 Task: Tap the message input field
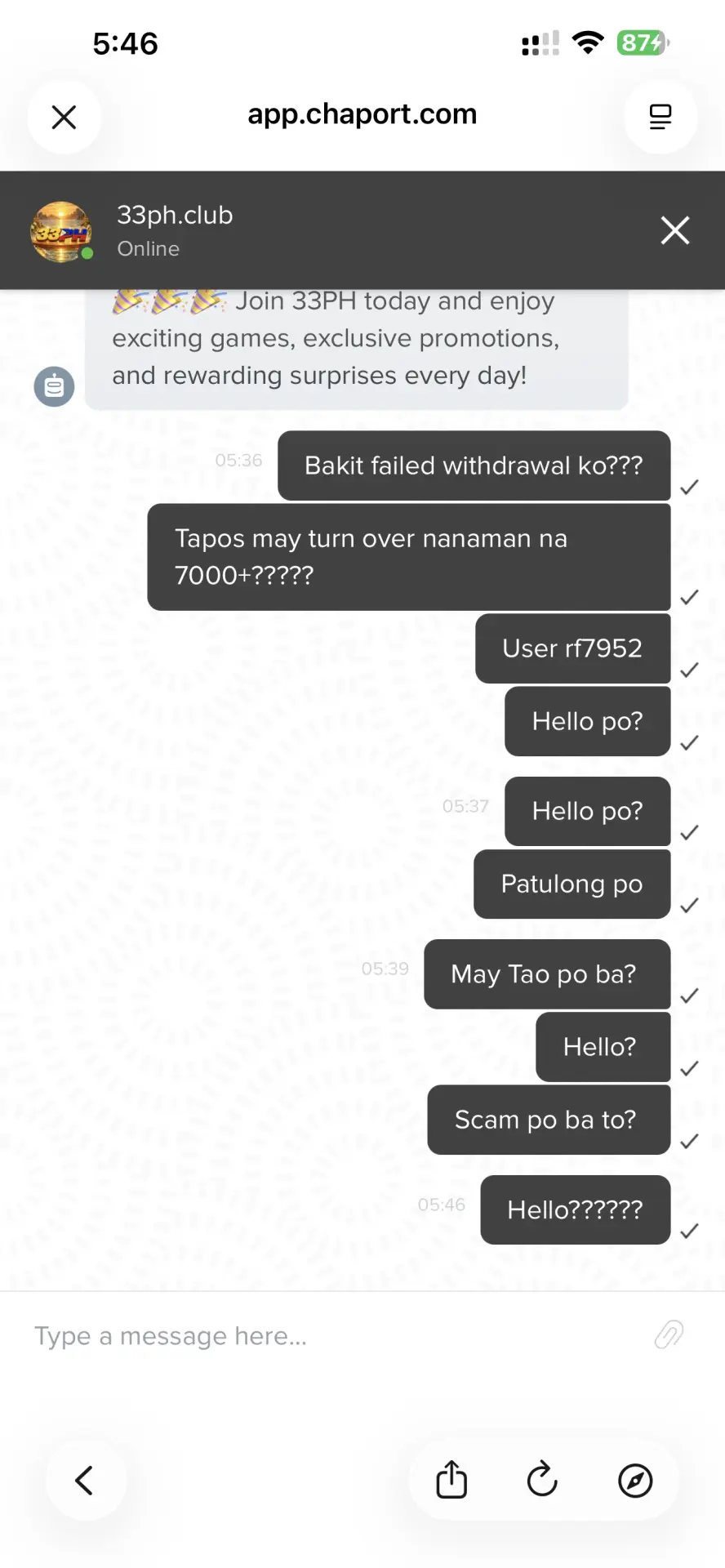(335, 1336)
